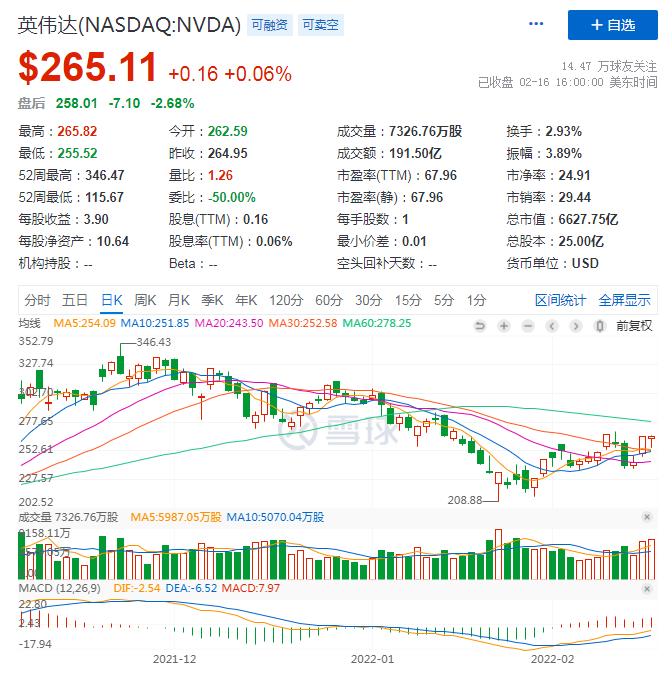
Task: Open 前复权 price adjustment dropdown
Action: 634,325
